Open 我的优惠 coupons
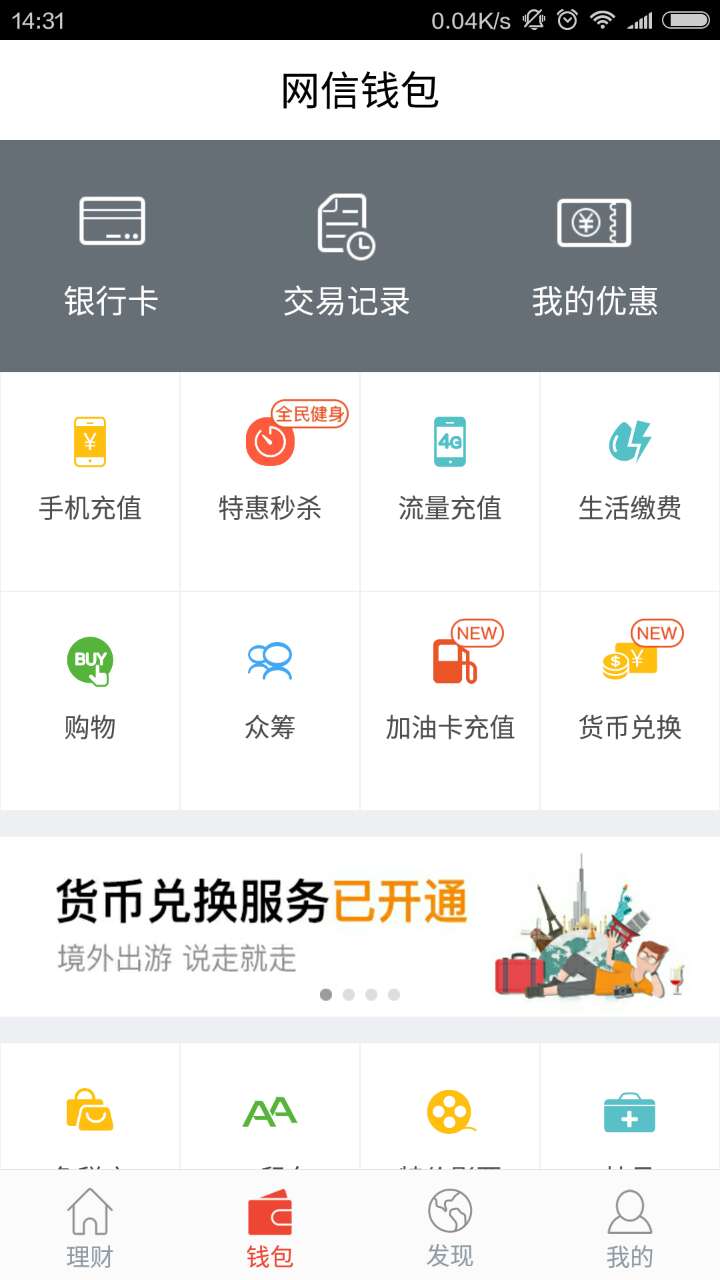This screenshot has width=720, height=1280. tap(594, 255)
